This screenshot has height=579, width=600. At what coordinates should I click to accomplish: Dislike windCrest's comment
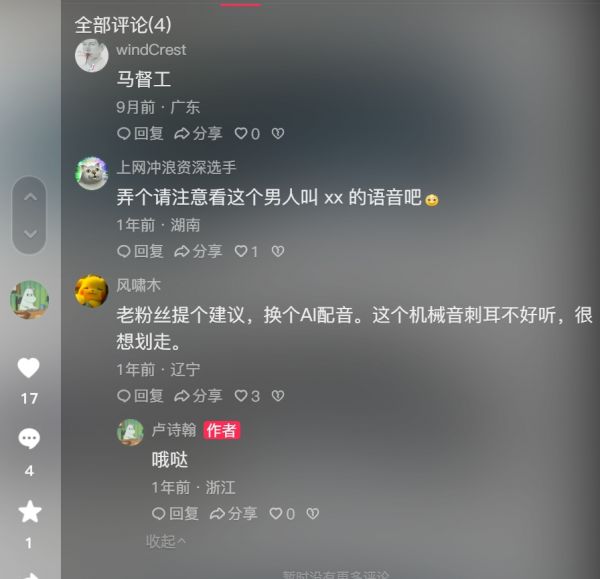click(278, 133)
